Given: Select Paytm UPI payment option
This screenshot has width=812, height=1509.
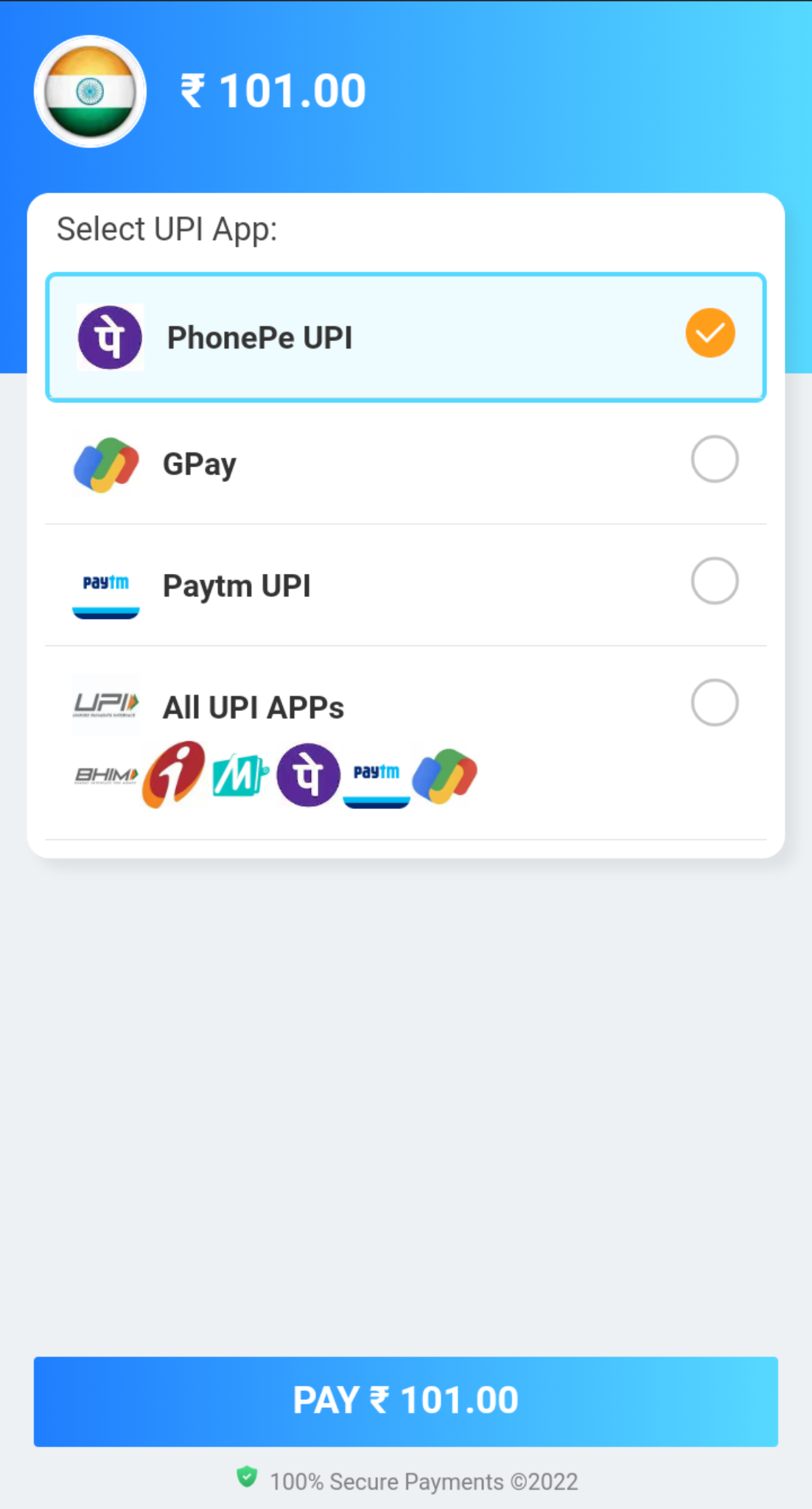Looking at the screenshot, I should click(x=405, y=585).
